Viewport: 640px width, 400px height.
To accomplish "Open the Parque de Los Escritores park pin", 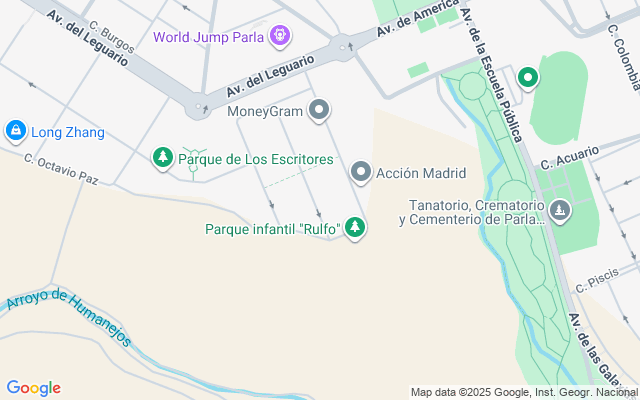I will (163, 158).
